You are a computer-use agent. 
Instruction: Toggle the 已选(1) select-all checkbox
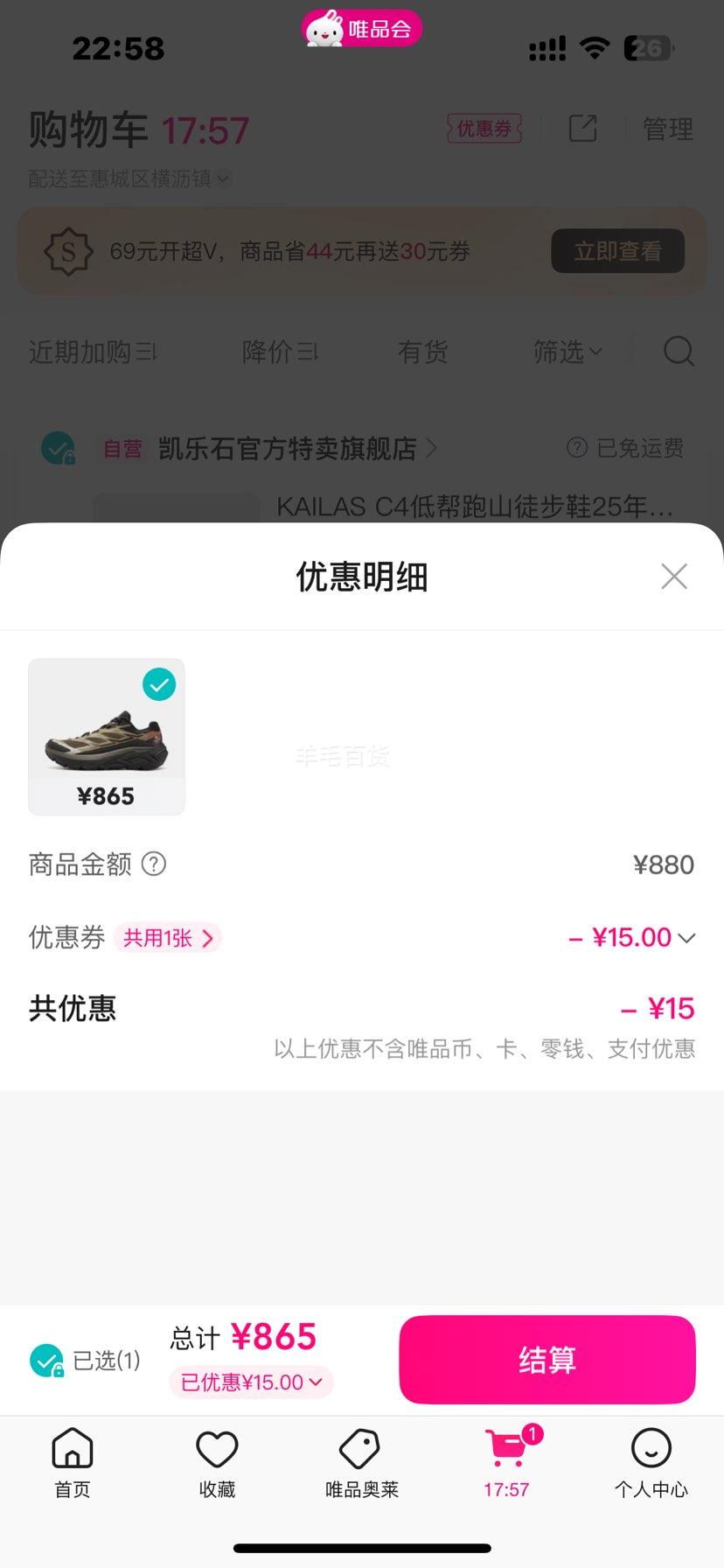[46, 1361]
